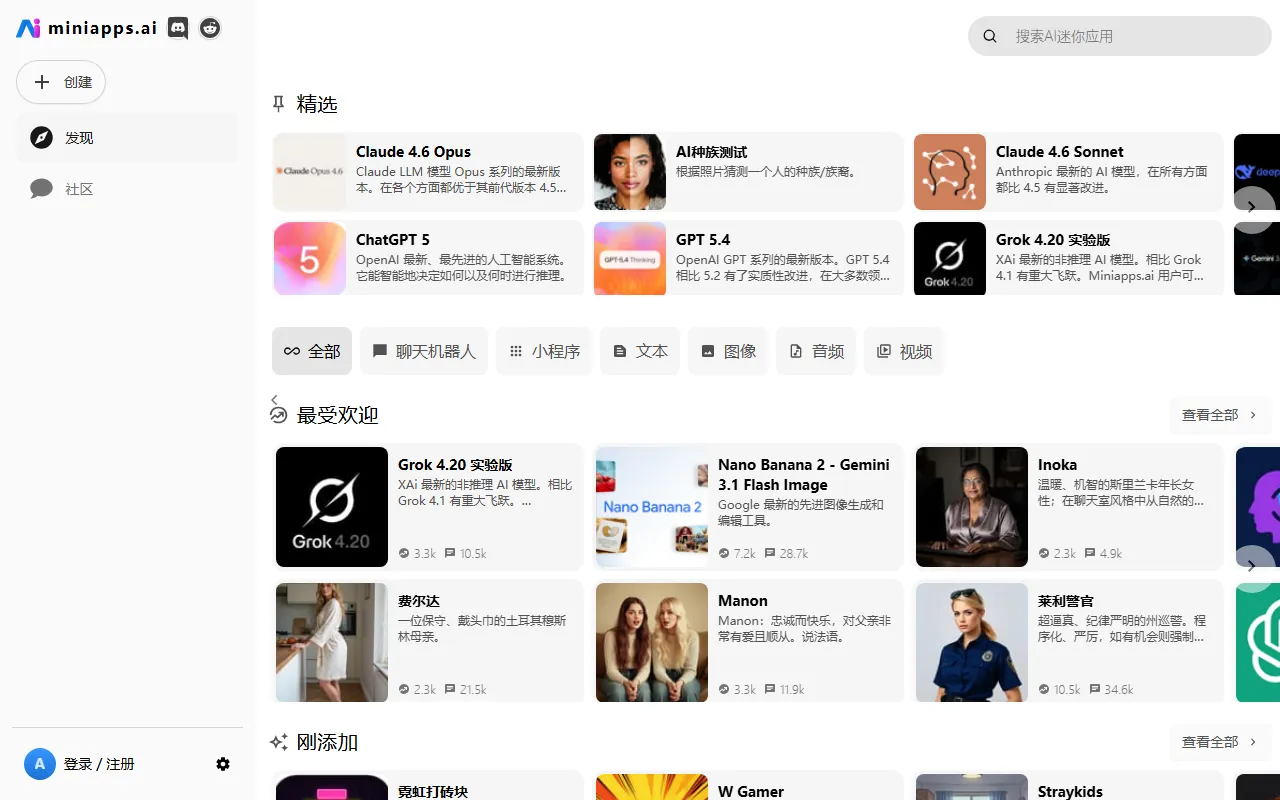
Task: Tap 登录 / 注册 to sign in
Action: [x=99, y=764]
